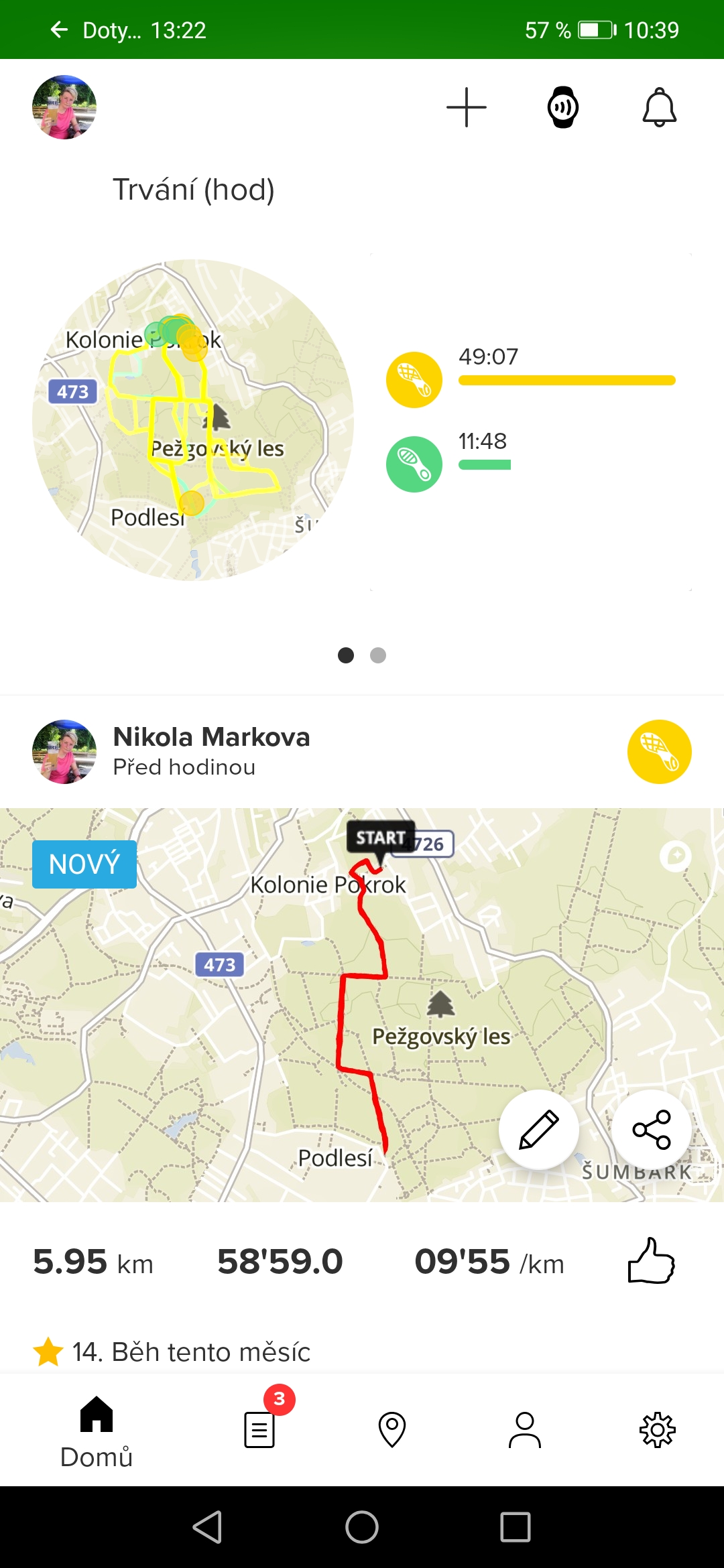Tap the system recent apps button
Image resolution: width=724 pixels, height=1568 pixels.
(x=516, y=1527)
